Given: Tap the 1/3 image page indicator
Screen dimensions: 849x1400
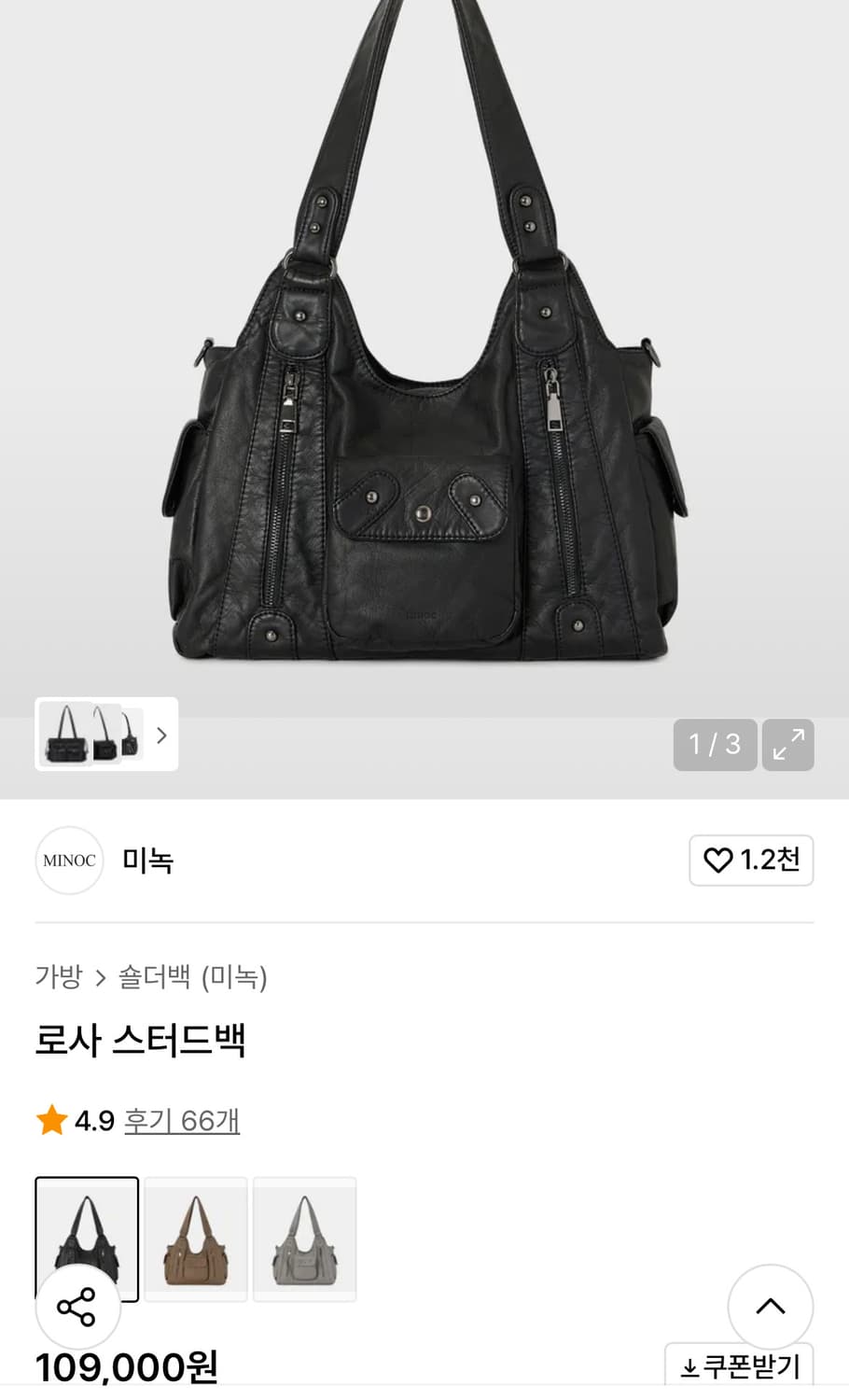Looking at the screenshot, I should click(x=715, y=745).
